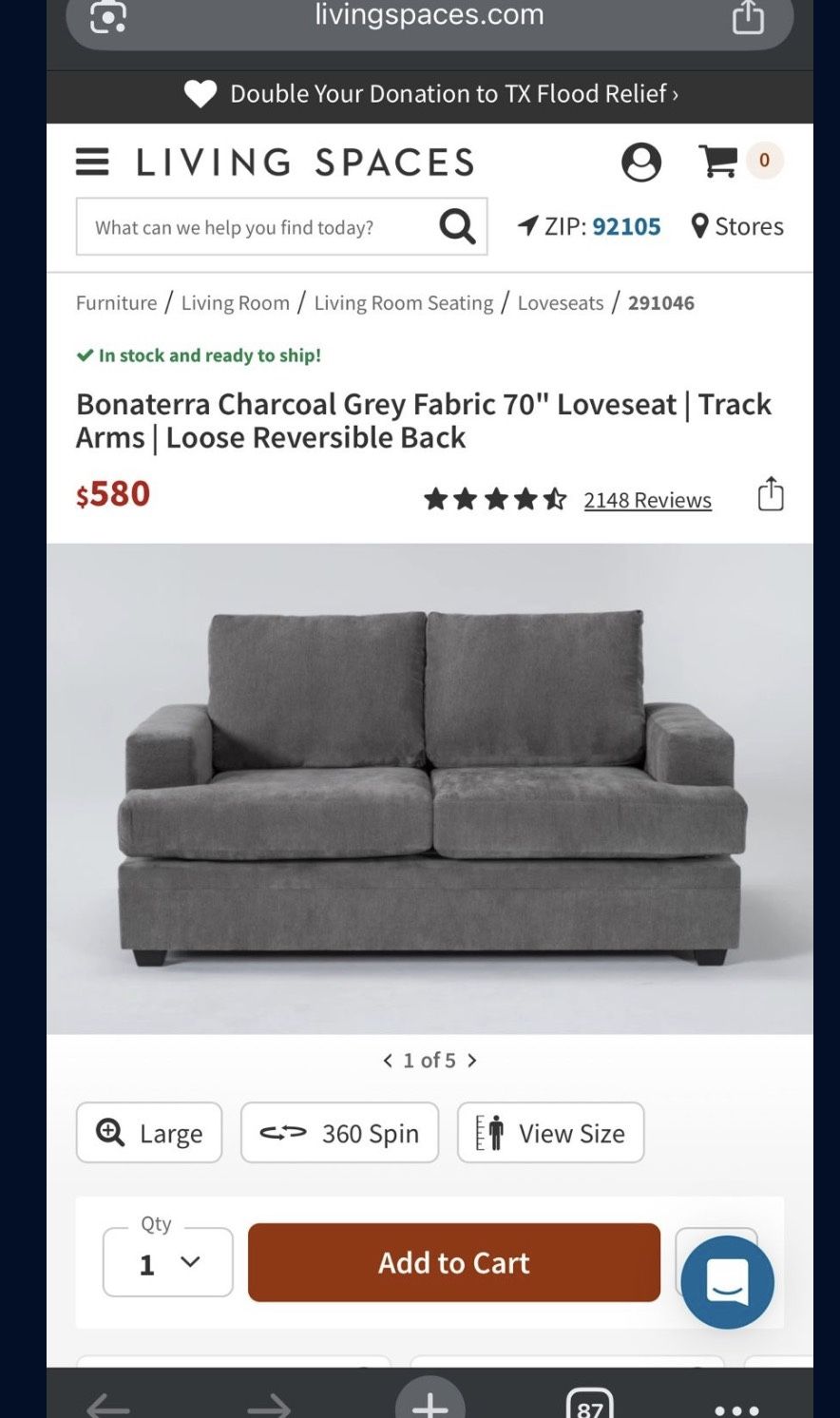Go to Living Room breadcrumb
The height and width of the screenshot is (1418, 840).
coord(236,303)
